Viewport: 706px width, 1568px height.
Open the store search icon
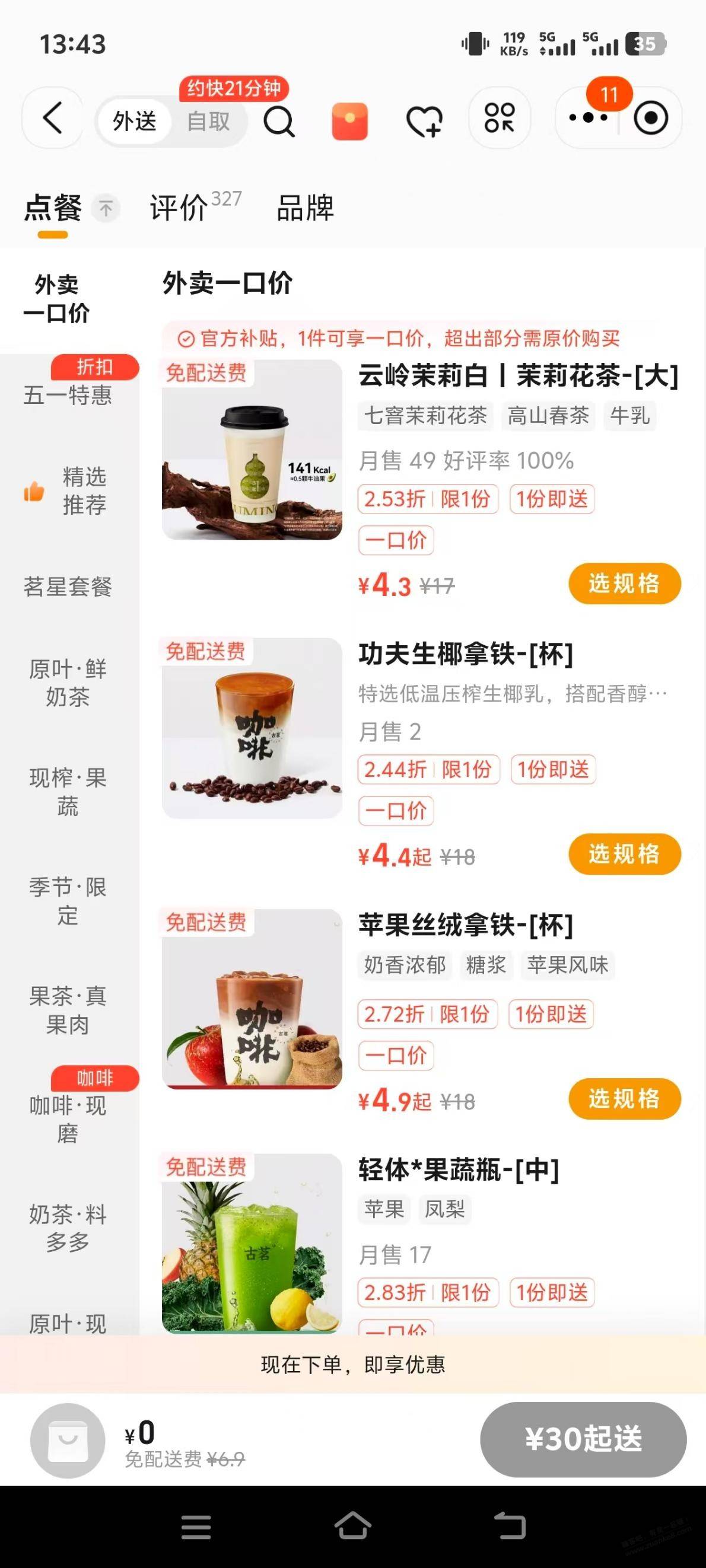point(279,122)
